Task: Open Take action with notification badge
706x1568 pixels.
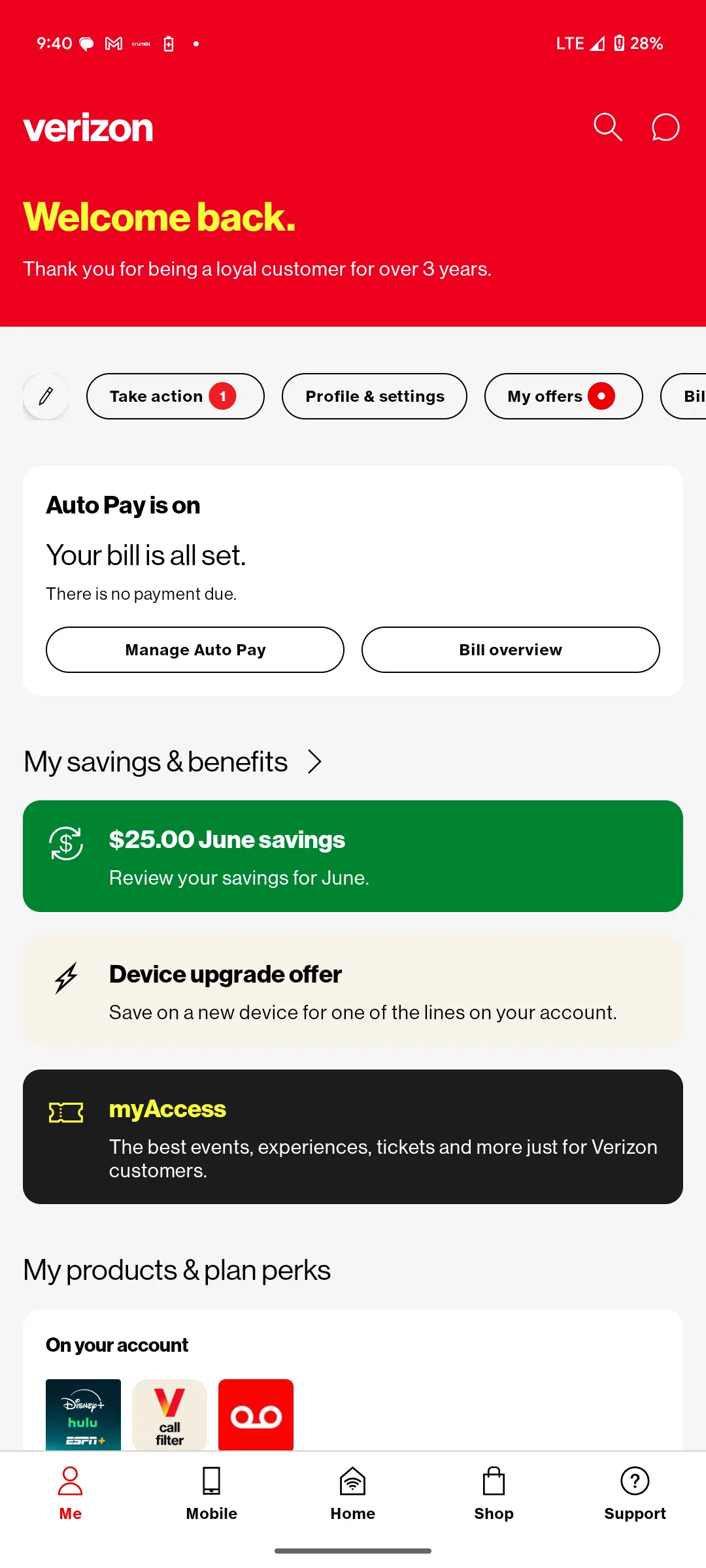Action: point(175,396)
